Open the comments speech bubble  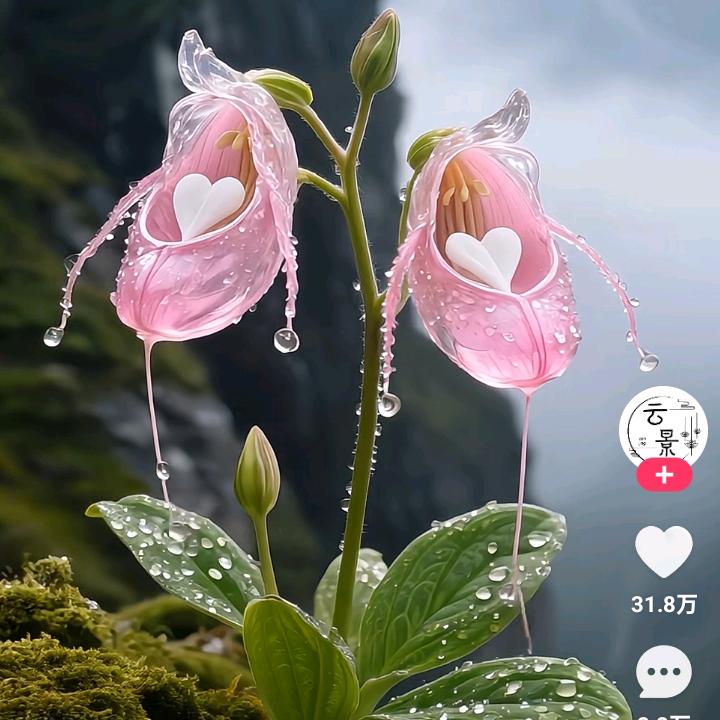[664, 671]
